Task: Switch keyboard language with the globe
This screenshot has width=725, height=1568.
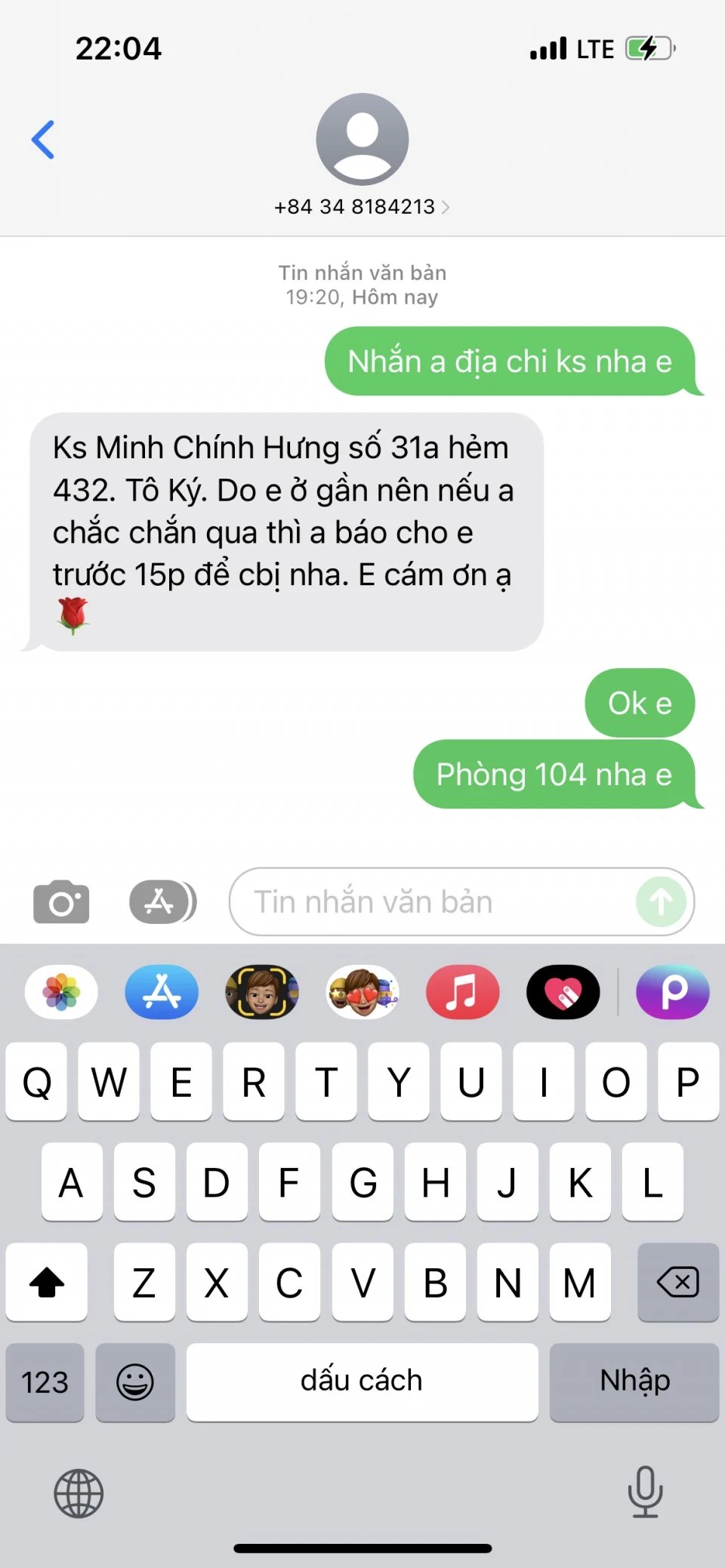Action: [79, 1493]
